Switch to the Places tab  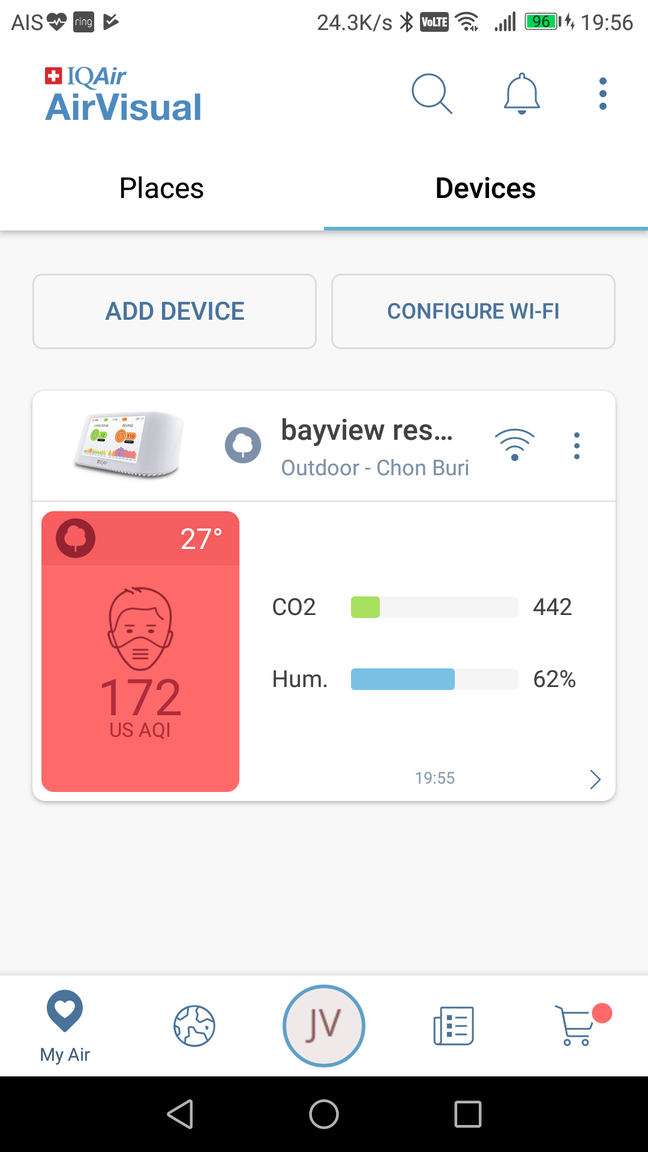161,188
